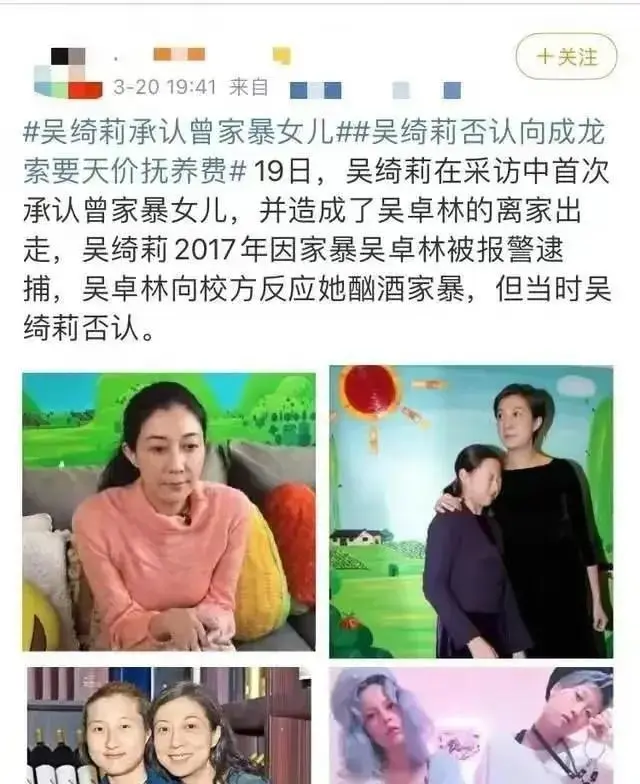Screen dimensions: 640x784
Task: View the pink-toned photo with blue hair
Action: pos(471,724)
